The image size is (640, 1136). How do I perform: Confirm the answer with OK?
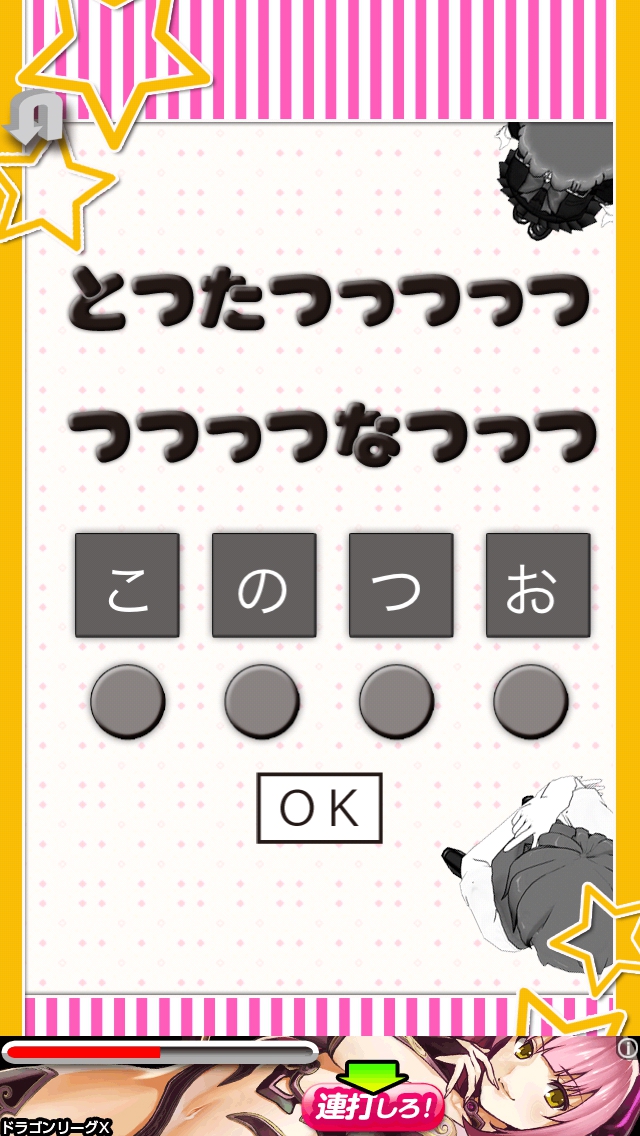(x=319, y=808)
